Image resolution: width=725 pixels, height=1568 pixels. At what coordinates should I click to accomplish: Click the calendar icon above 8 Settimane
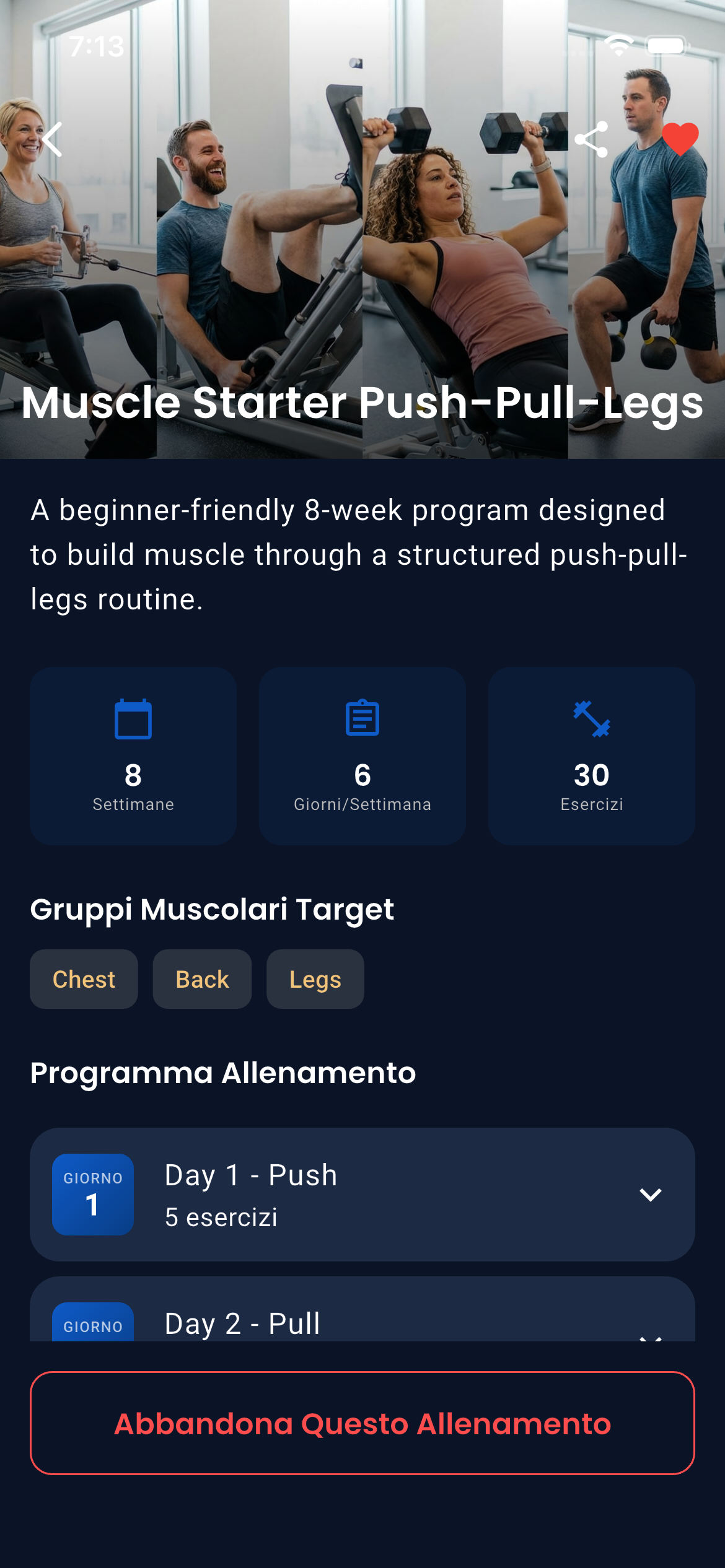click(133, 720)
